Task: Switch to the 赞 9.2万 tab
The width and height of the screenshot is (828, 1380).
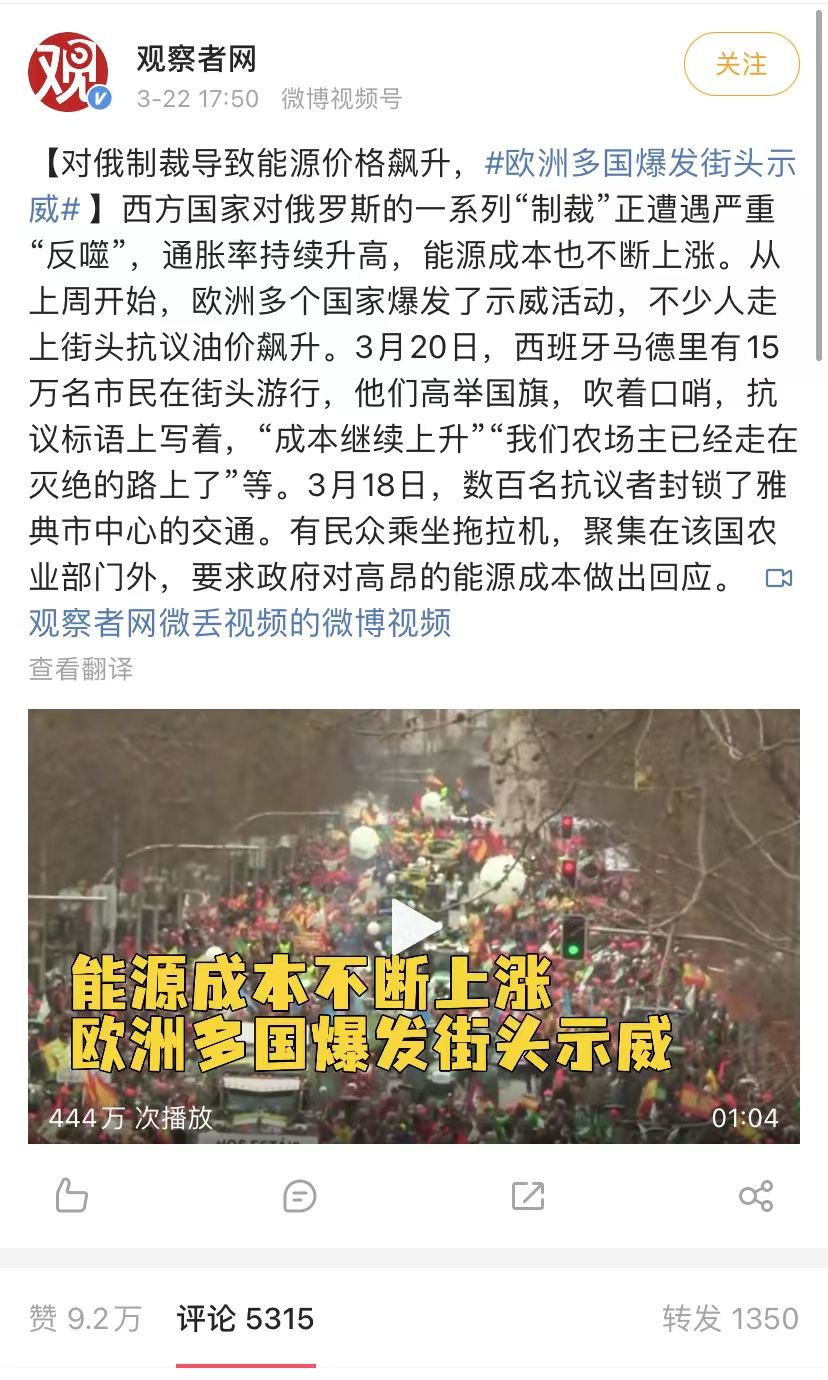Action: click(x=85, y=1319)
